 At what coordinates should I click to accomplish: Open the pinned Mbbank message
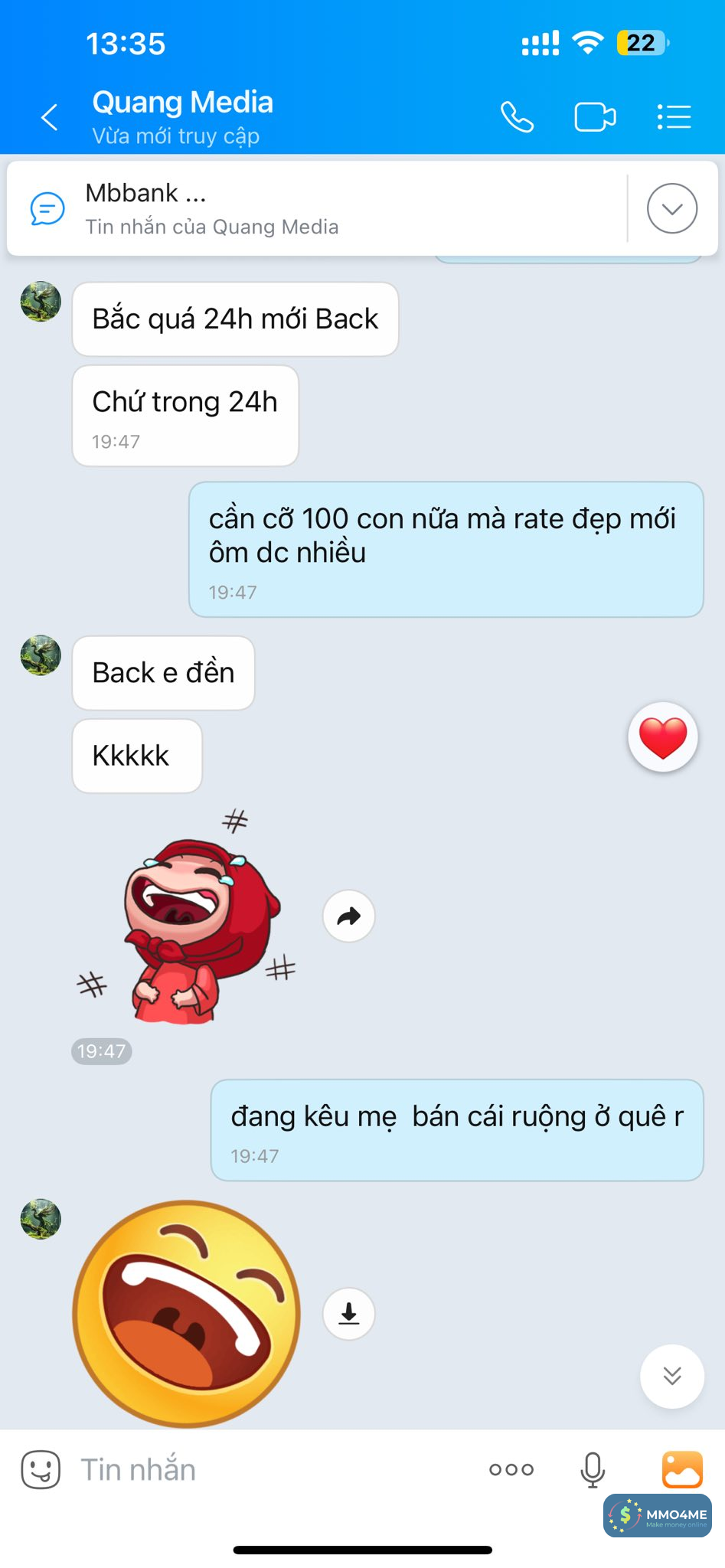(306, 208)
